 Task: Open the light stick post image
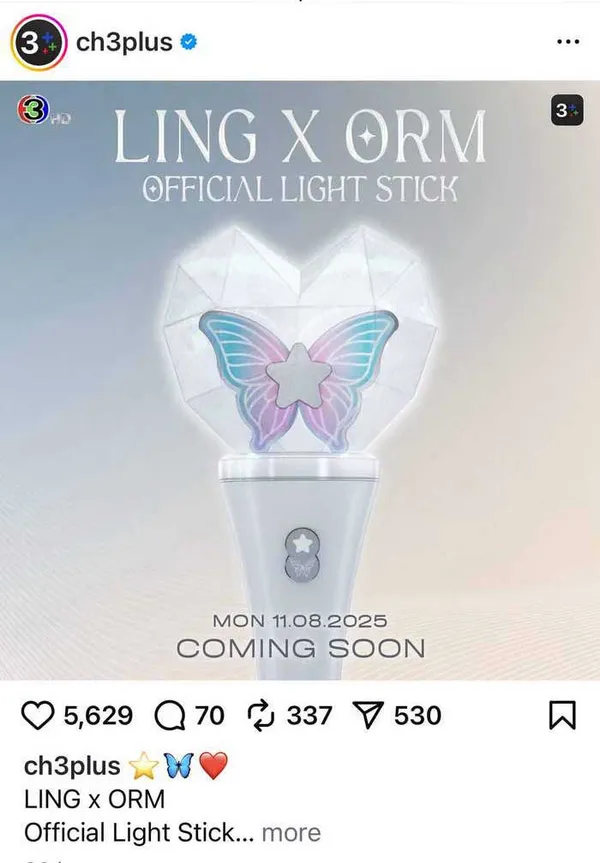tap(300, 380)
